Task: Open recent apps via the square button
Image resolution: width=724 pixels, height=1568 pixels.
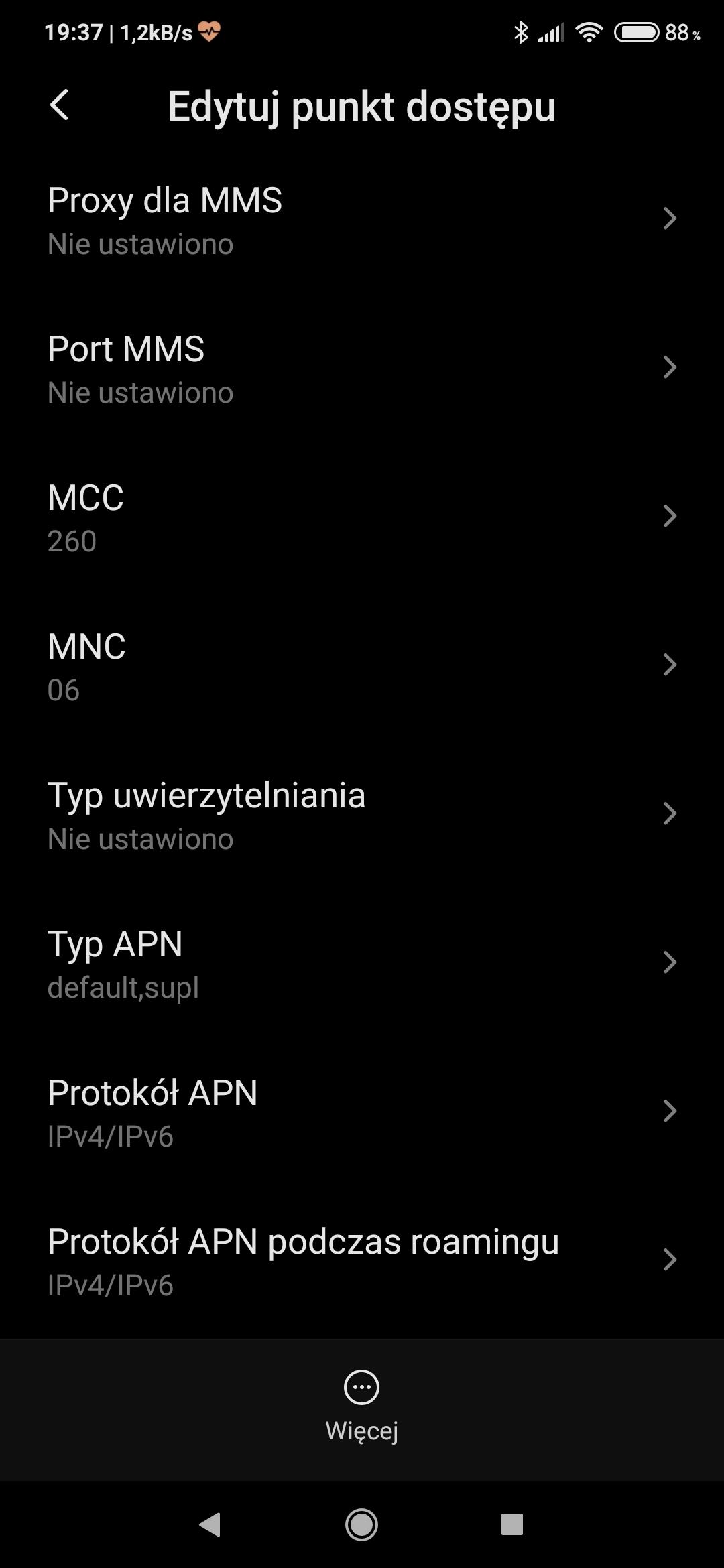Action: pyautogui.click(x=512, y=1525)
